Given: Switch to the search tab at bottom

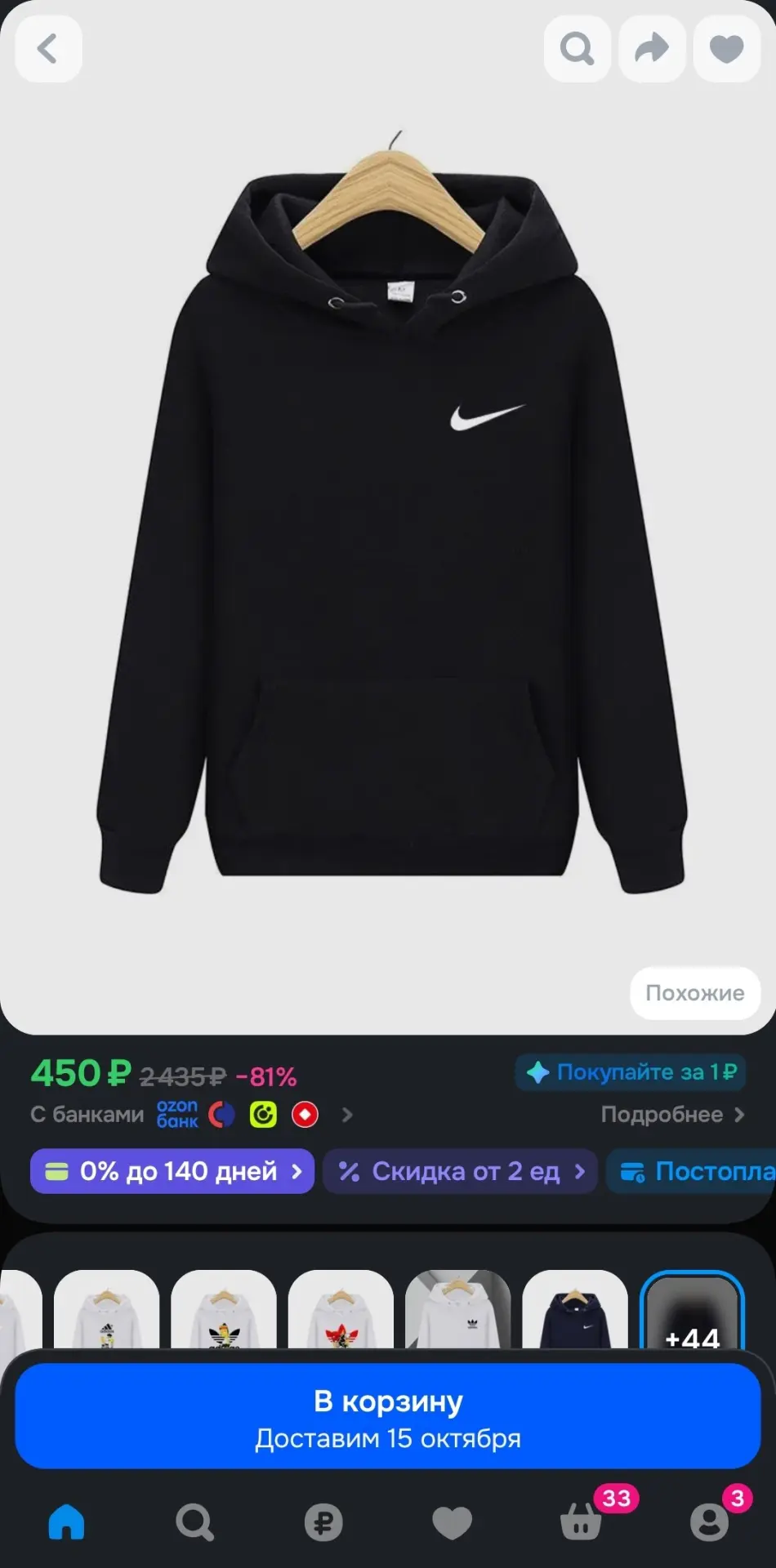Looking at the screenshot, I should click(x=195, y=1521).
